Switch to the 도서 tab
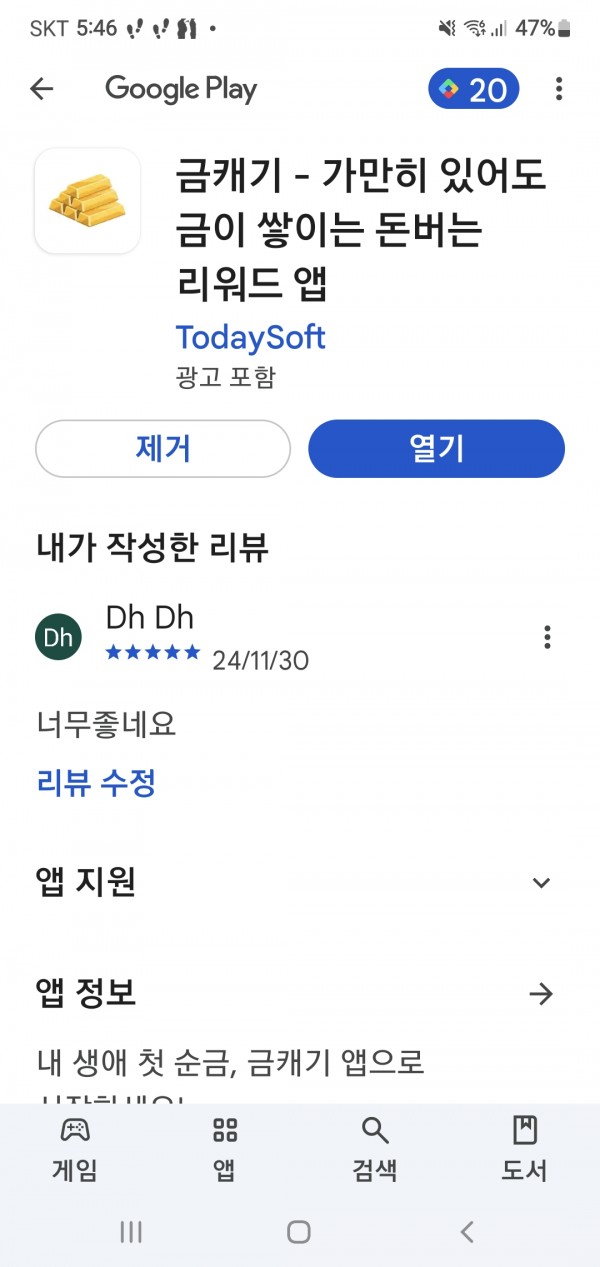600x1267 pixels. click(x=525, y=1150)
